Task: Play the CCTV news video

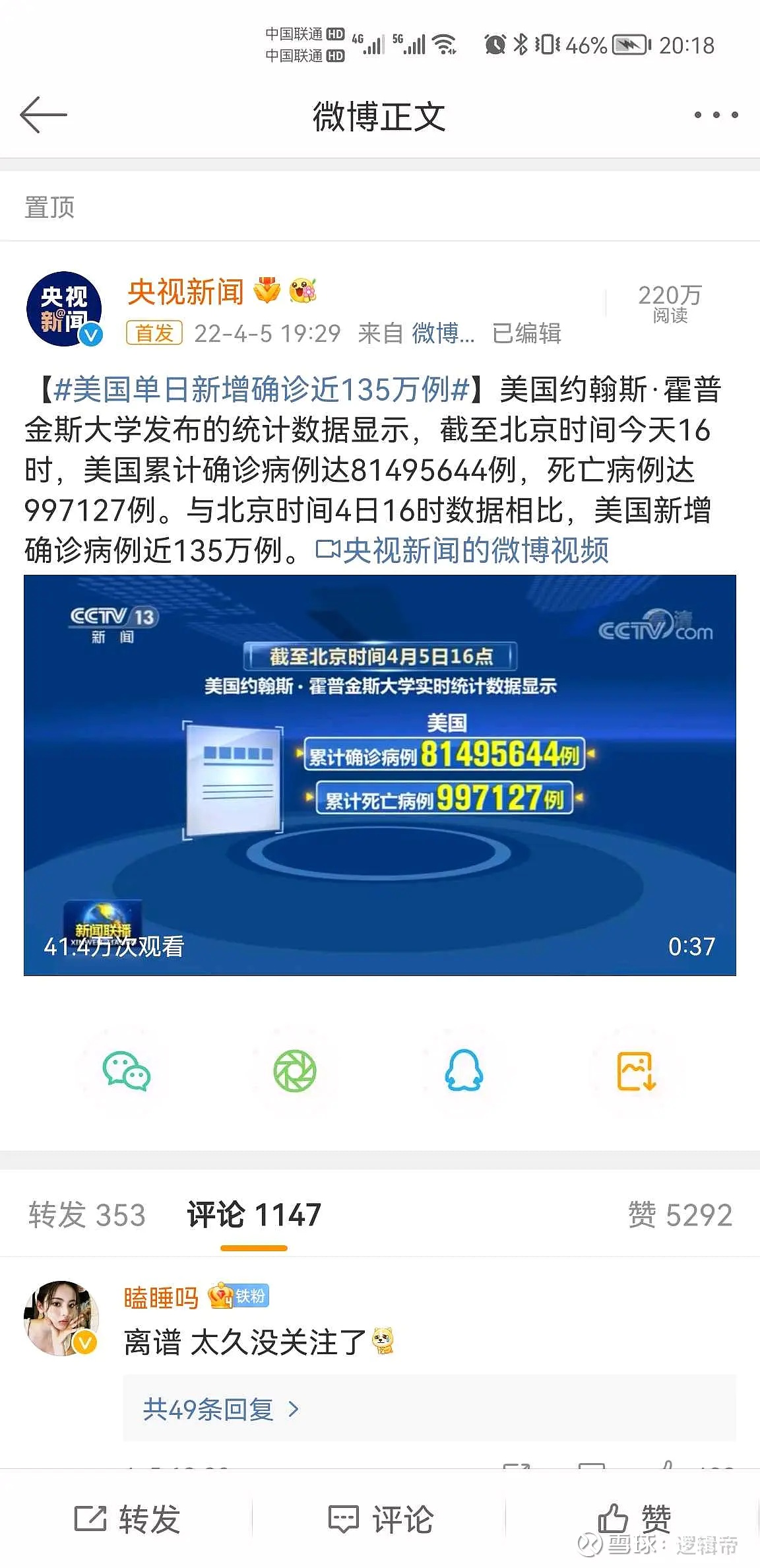Action: (380, 775)
